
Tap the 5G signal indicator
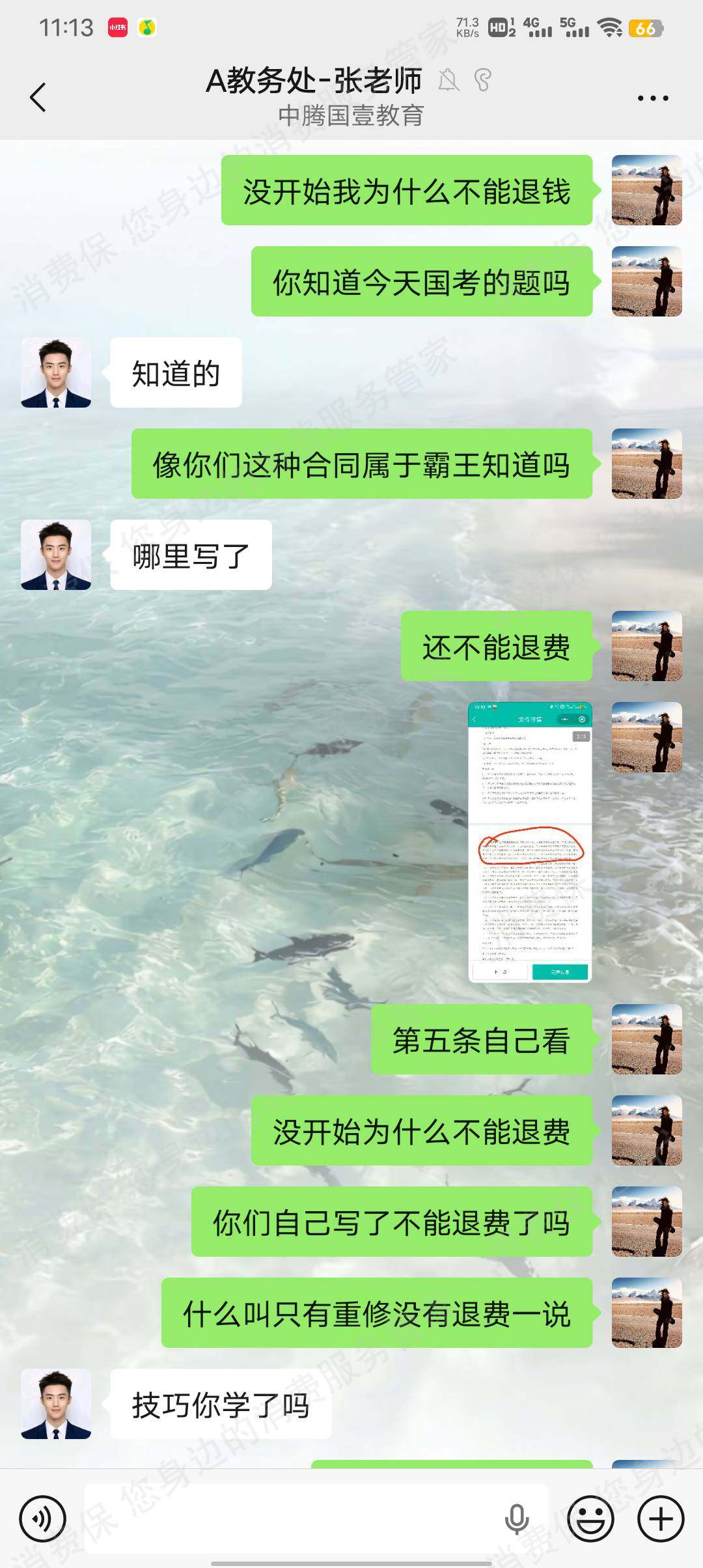tap(575, 27)
